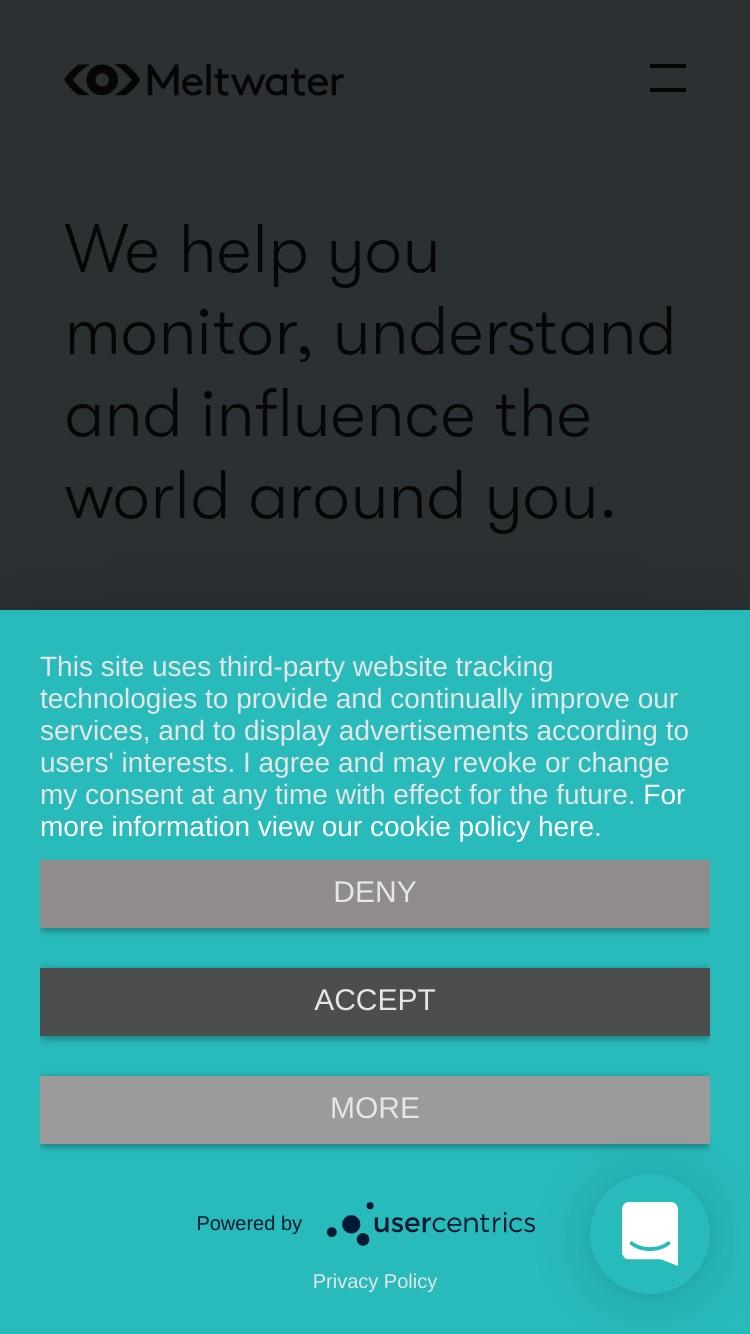Open the Privacy Policy link
The width and height of the screenshot is (750, 1334).
[x=375, y=1281]
